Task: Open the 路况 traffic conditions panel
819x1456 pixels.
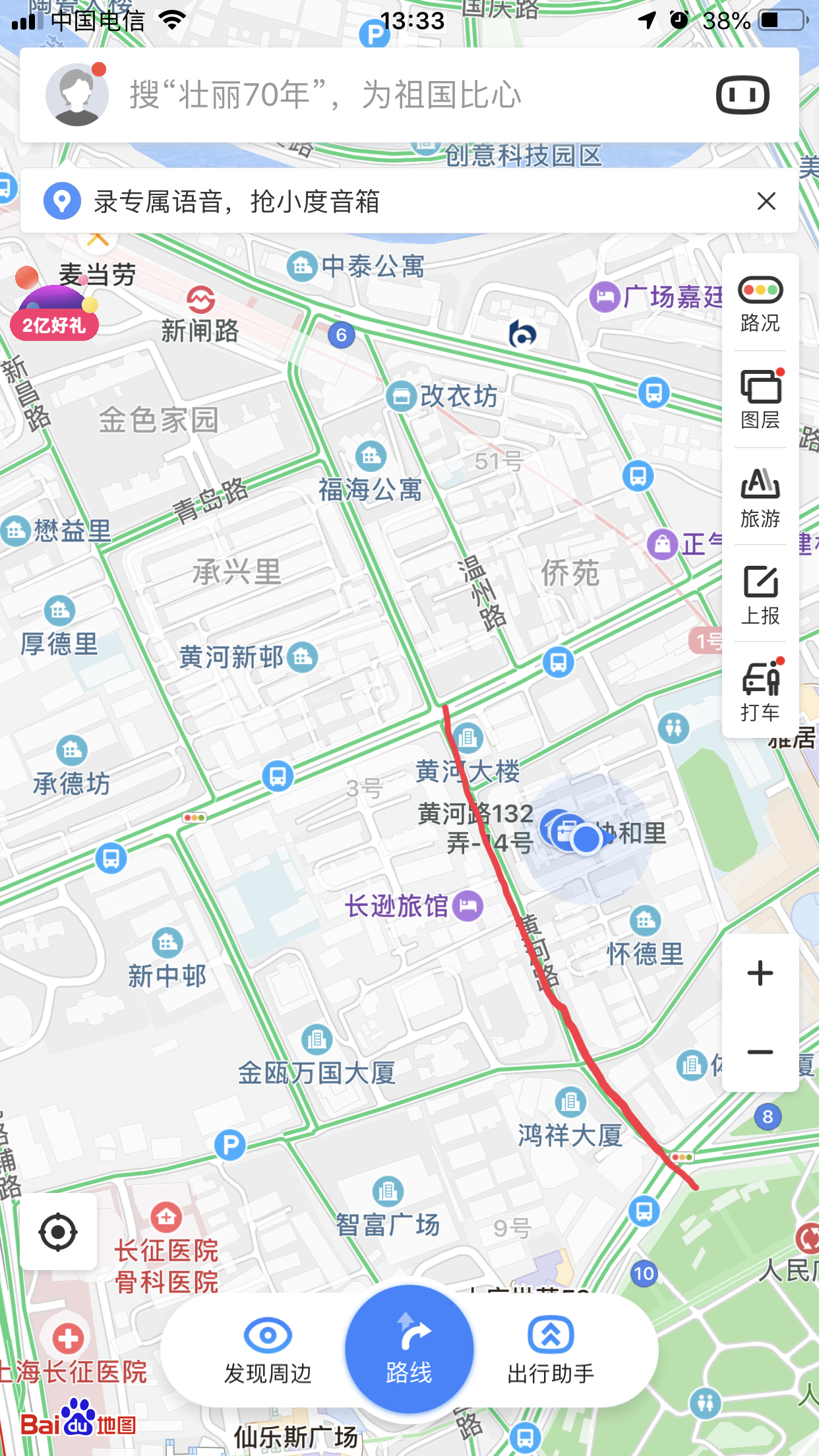Action: point(760,303)
